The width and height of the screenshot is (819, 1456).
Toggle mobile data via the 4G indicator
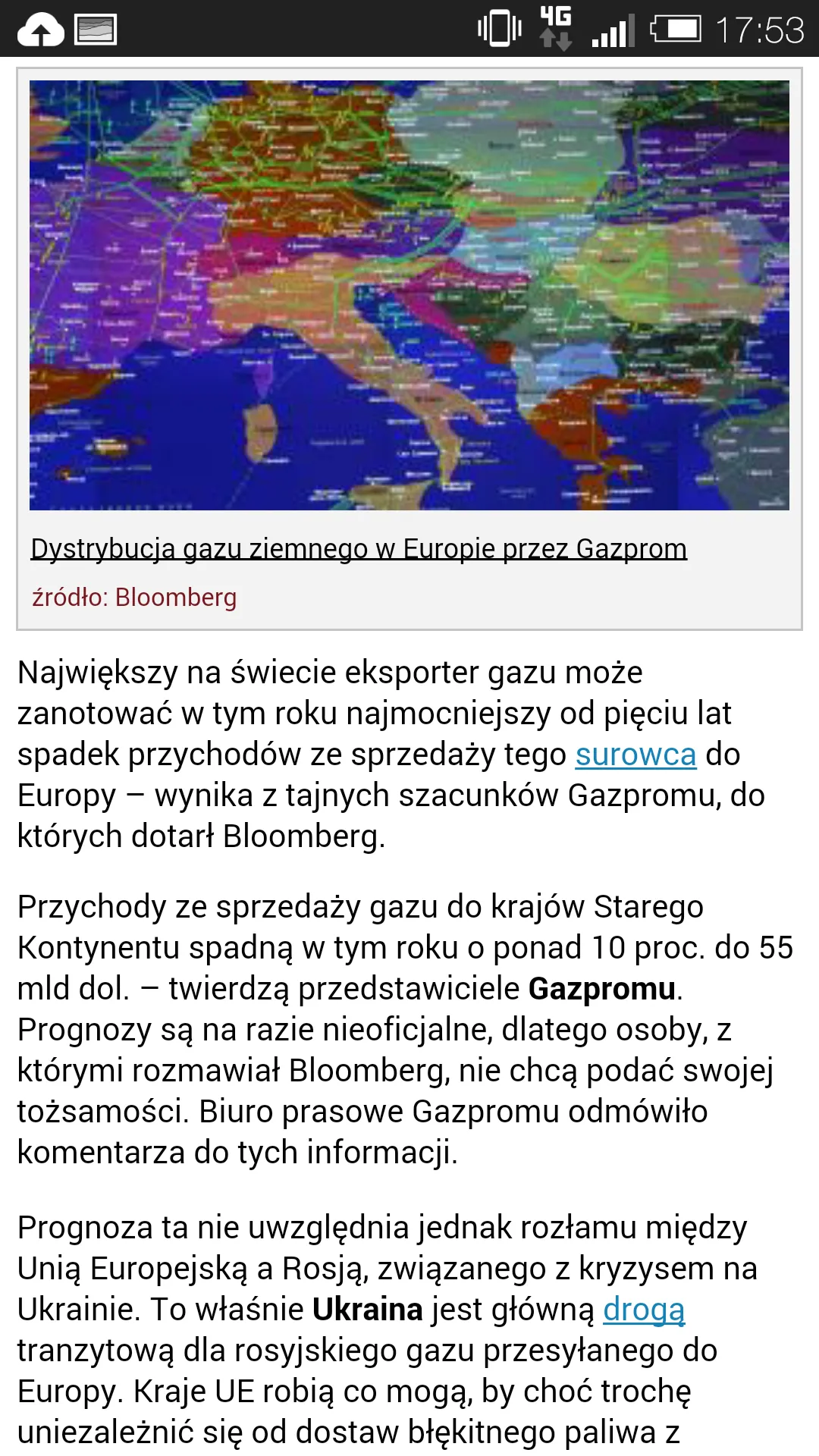[556, 29]
